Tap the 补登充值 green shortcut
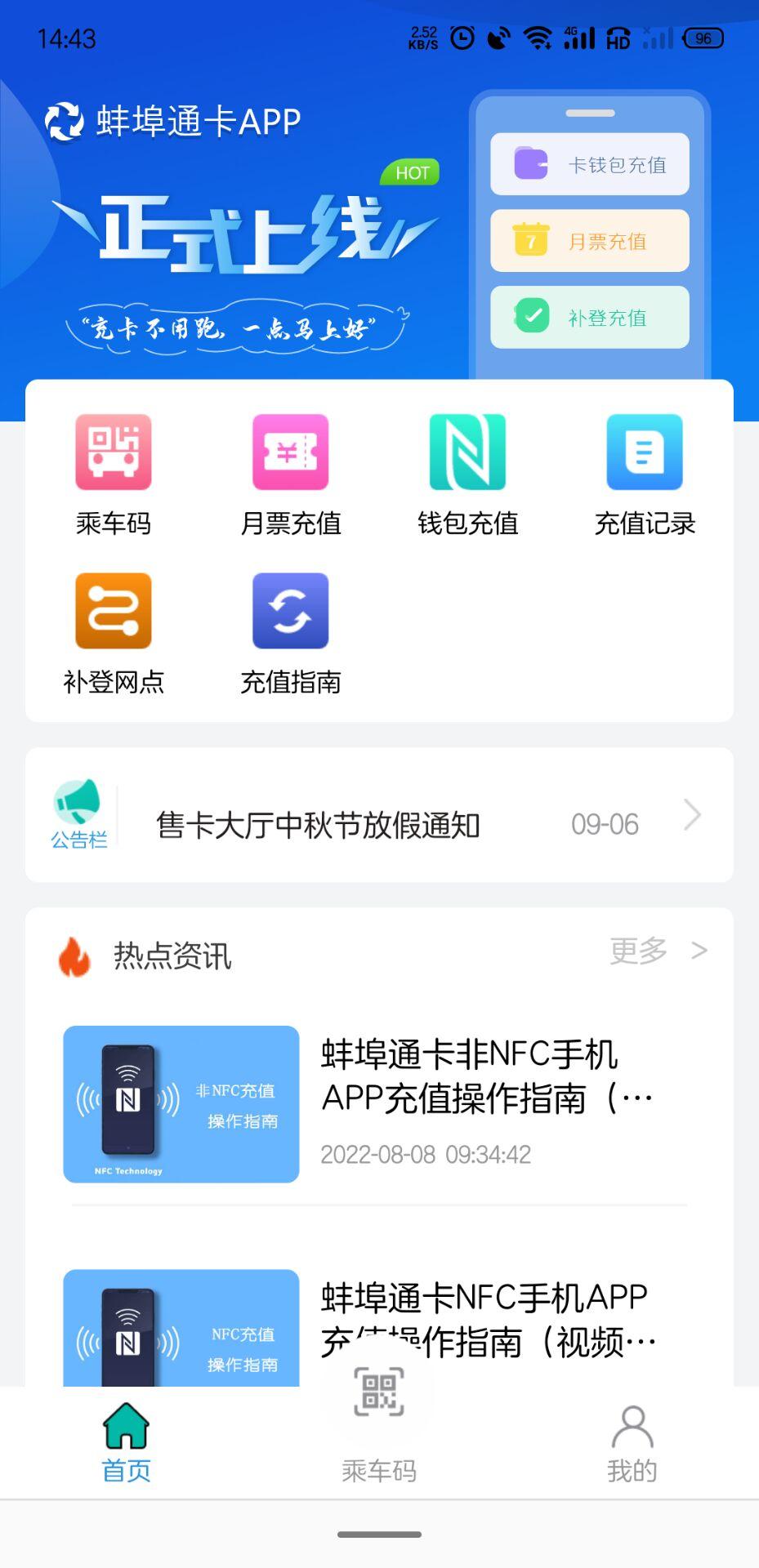The height and width of the screenshot is (1568, 759). (x=588, y=318)
